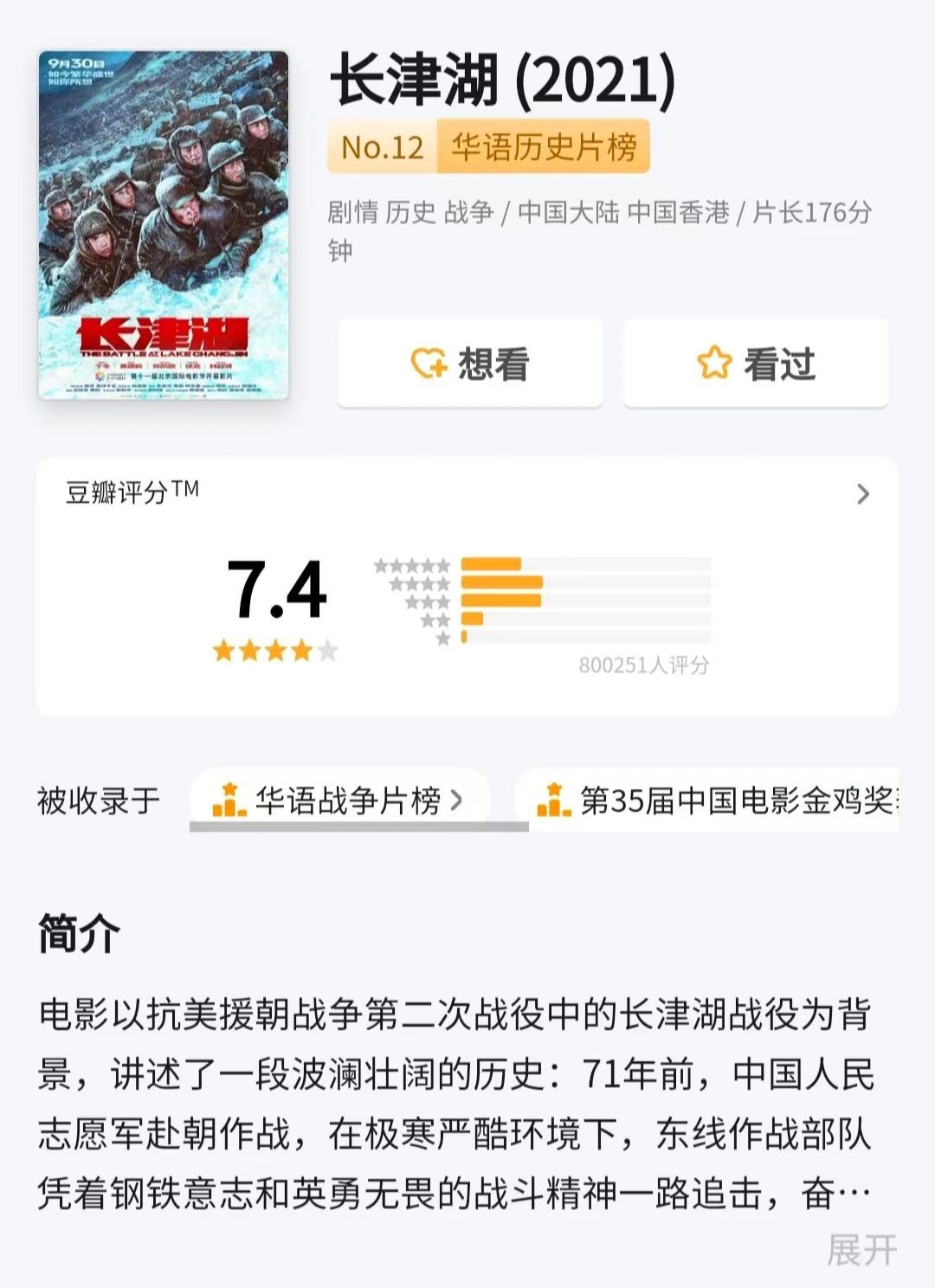This screenshot has width=935, height=1288.
Task: Expand the 简介 with 展开
Action: click(x=861, y=1250)
